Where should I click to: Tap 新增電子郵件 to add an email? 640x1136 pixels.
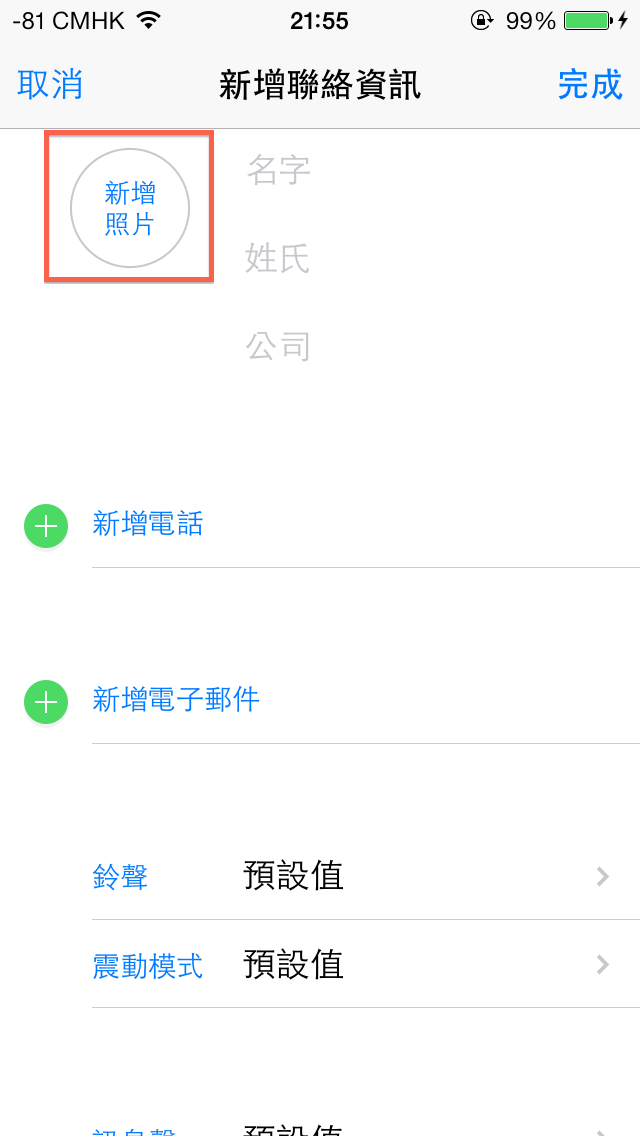coord(320,701)
